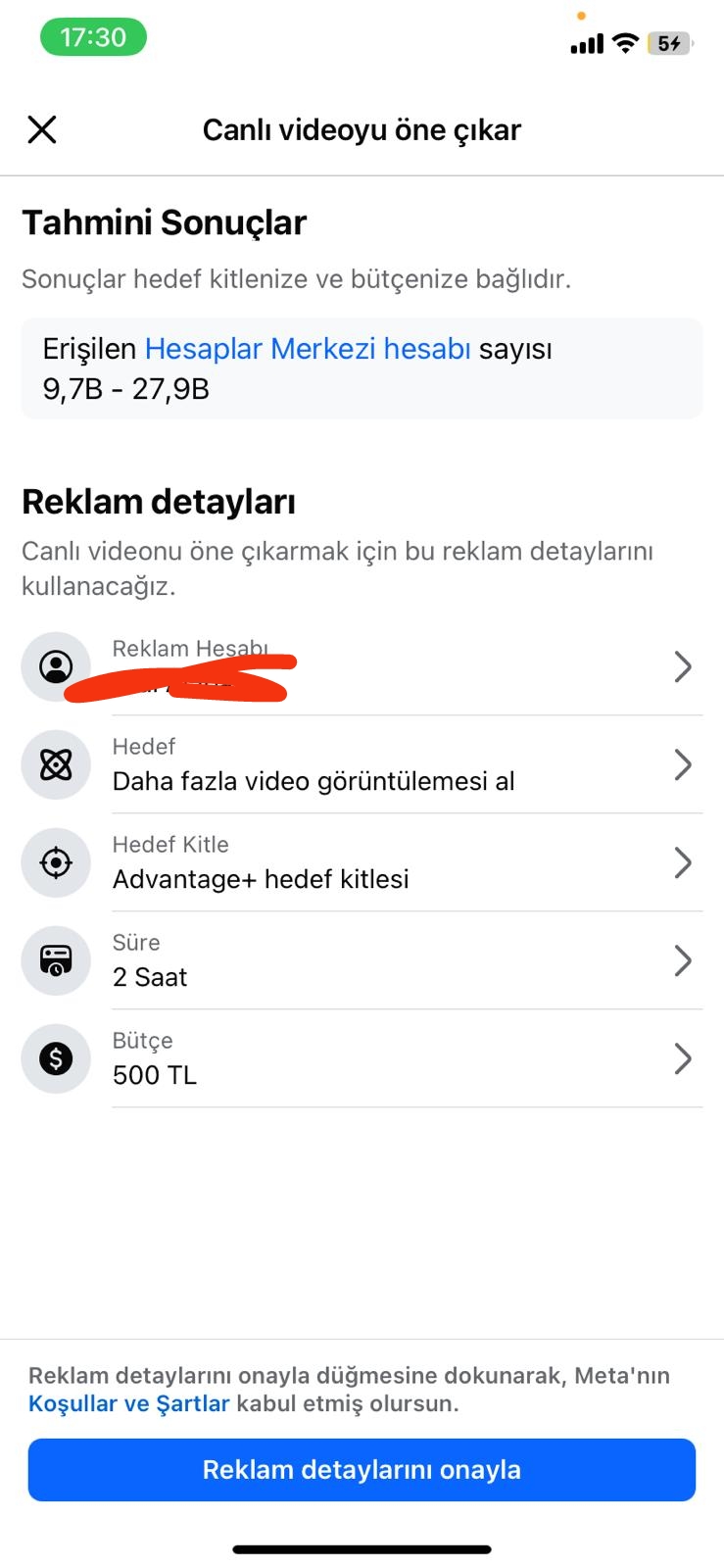Tap Reklam detaylarını onayla button
Viewport: 724px width, 1568px height.
tap(362, 1470)
